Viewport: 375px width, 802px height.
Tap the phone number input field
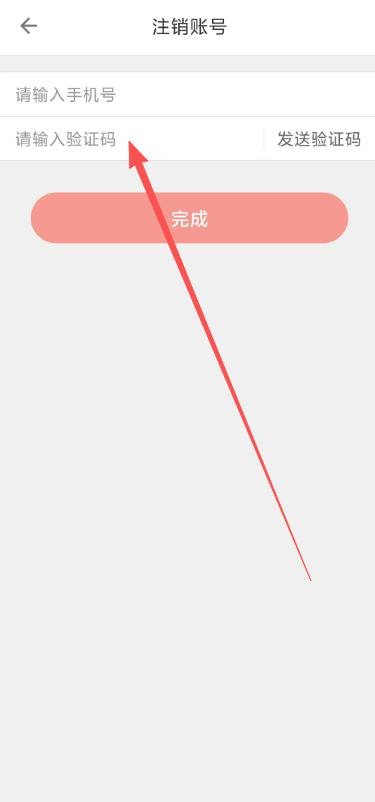coord(187,95)
